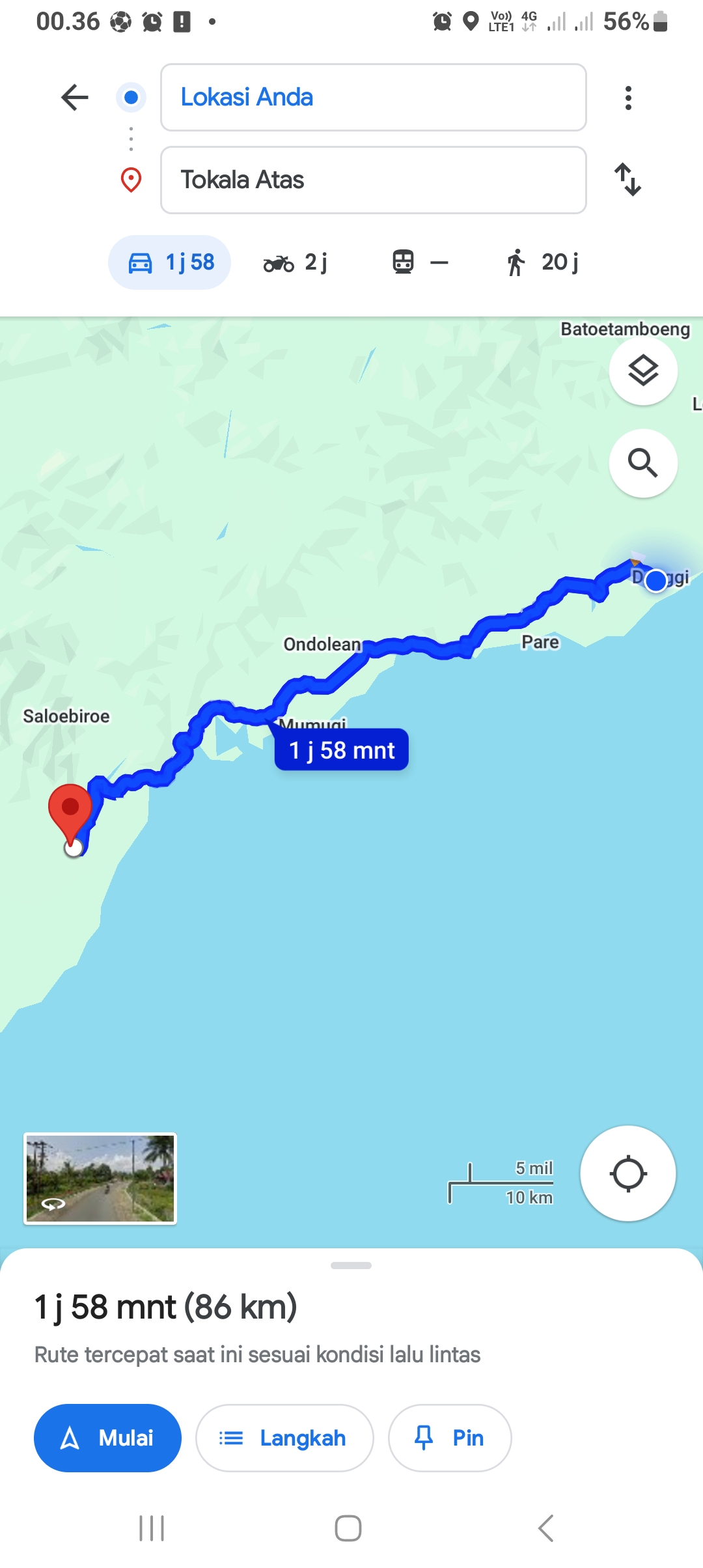The image size is (703, 1568).
Task: Search along the route with the magnifier
Action: pos(643,463)
